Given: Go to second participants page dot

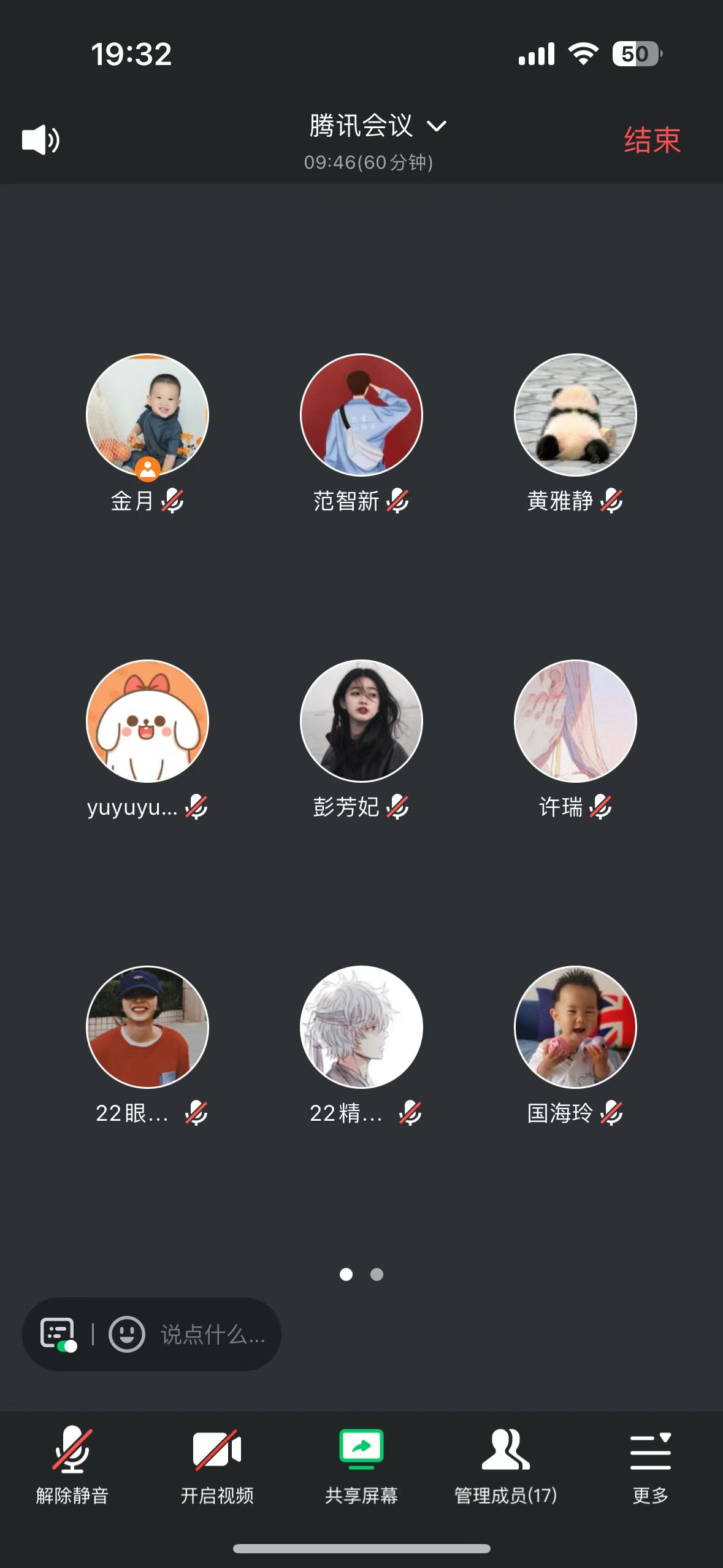Looking at the screenshot, I should pyautogui.click(x=377, y=1275).
